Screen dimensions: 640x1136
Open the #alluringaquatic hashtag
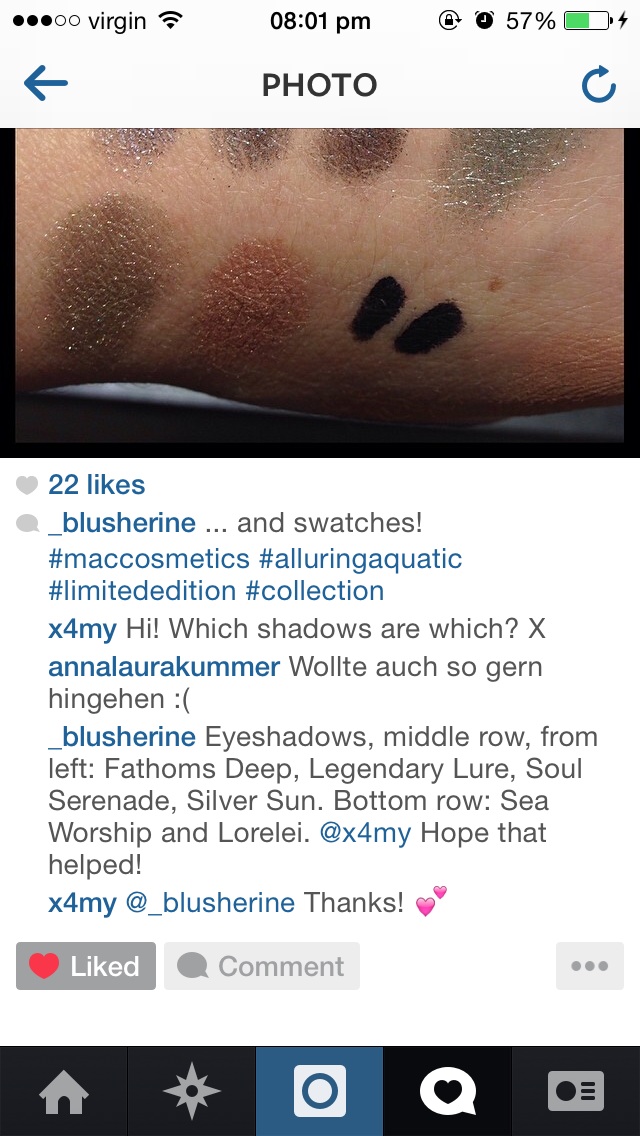click(x=360, y=557)
